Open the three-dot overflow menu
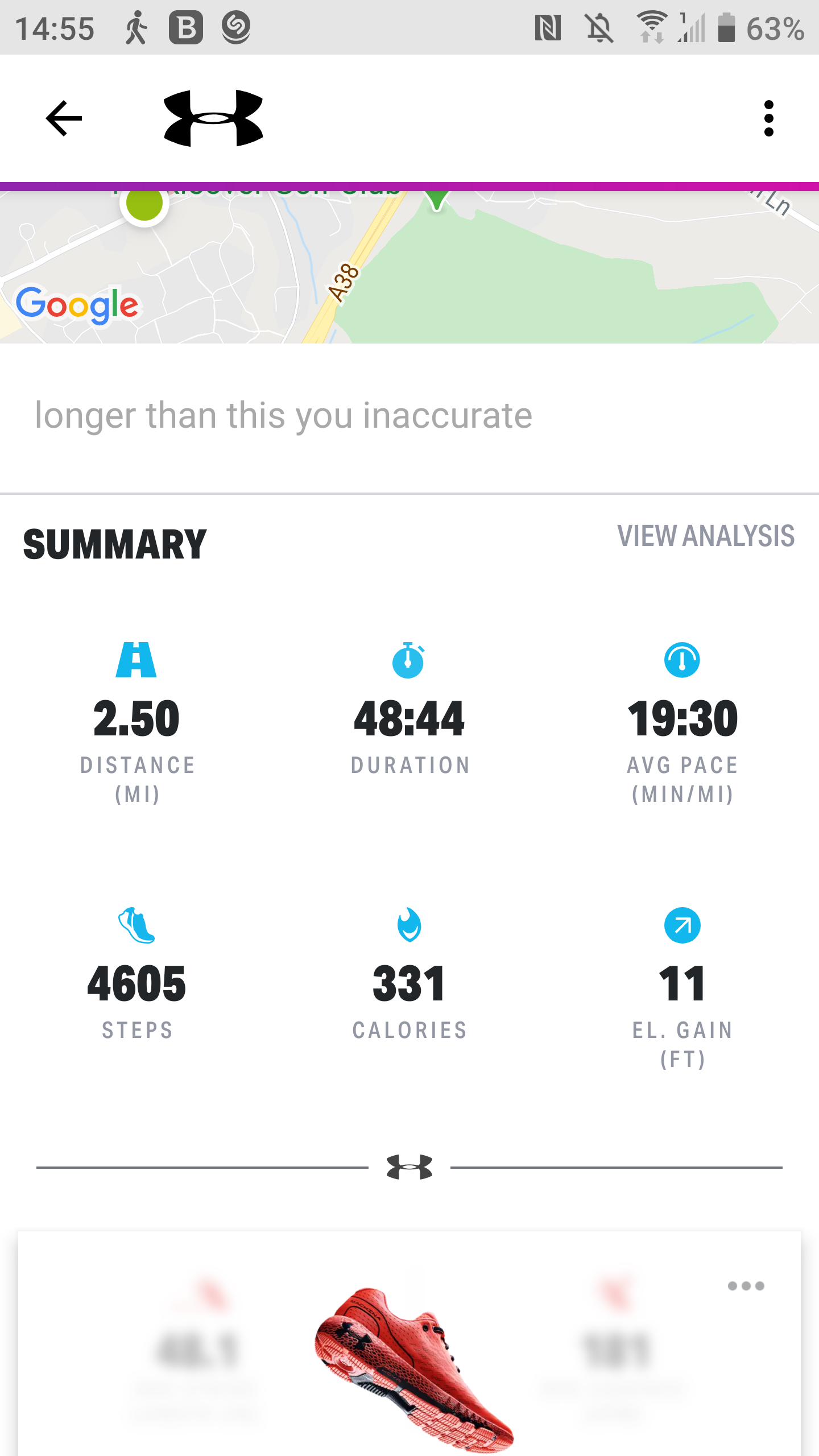Image resolution: width=819 pixels, height=1456 pixels. (x=769, y=118)
